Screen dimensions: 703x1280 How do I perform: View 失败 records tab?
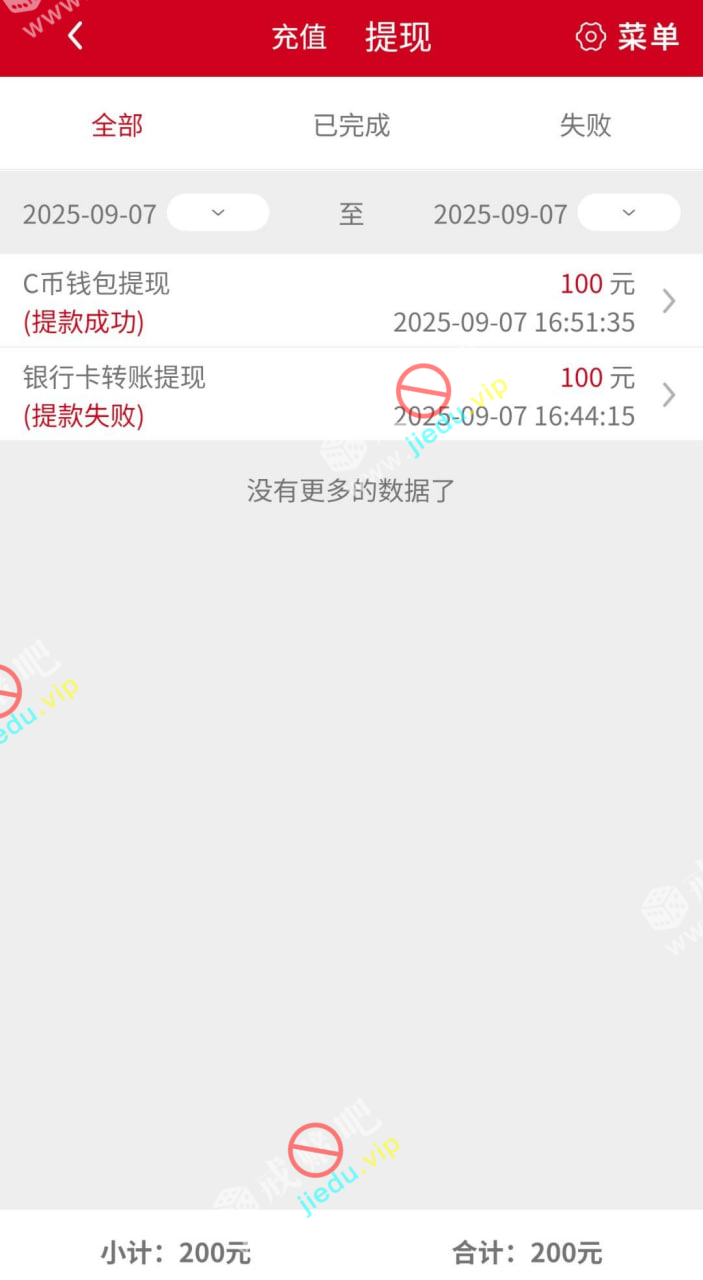point(585,125)
